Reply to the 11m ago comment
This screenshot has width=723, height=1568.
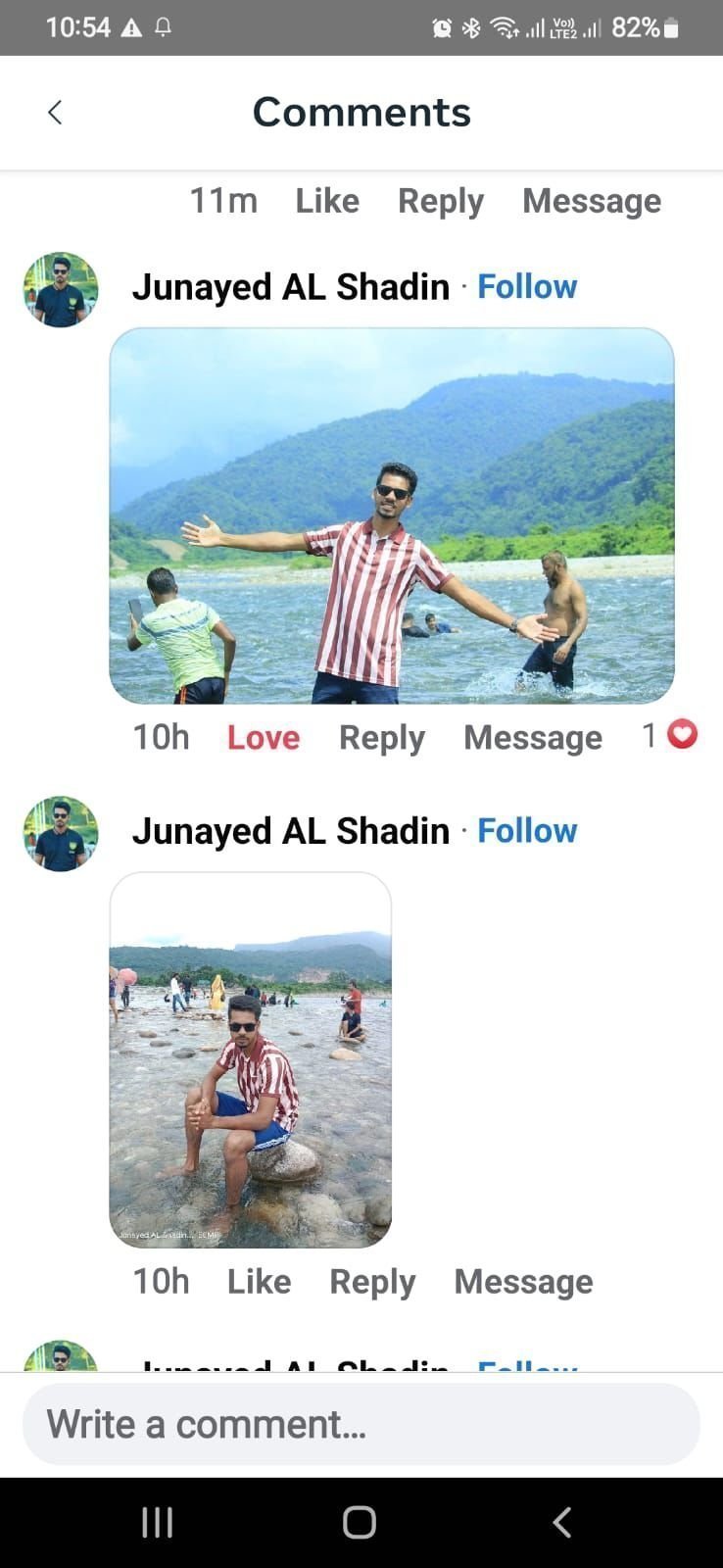[x=440, y=201]
